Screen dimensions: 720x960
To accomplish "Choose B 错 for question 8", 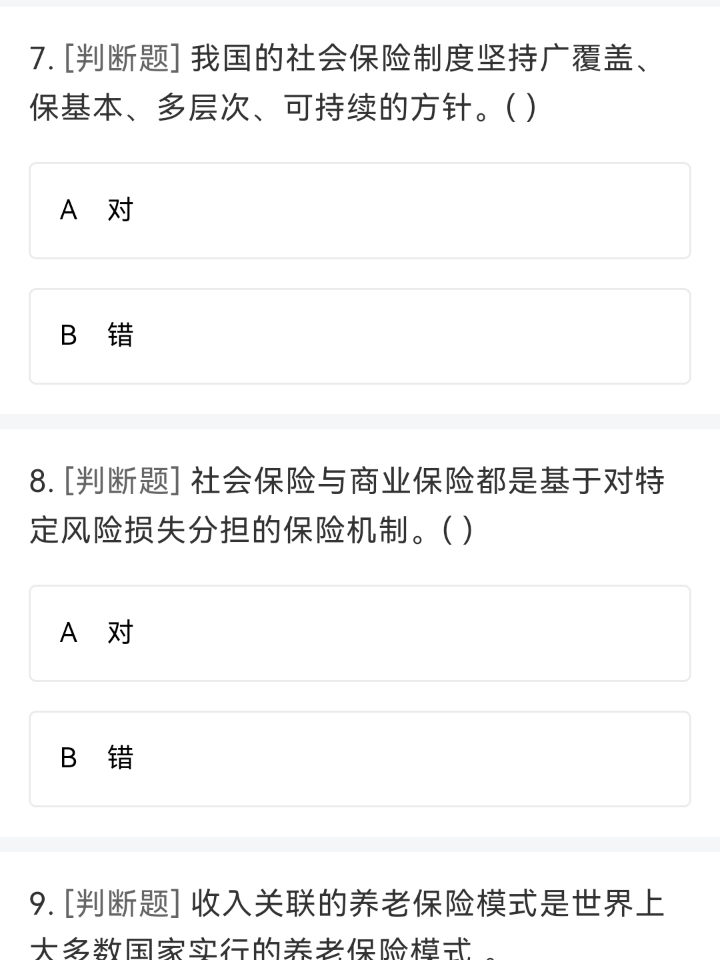I will click(360, 759).
